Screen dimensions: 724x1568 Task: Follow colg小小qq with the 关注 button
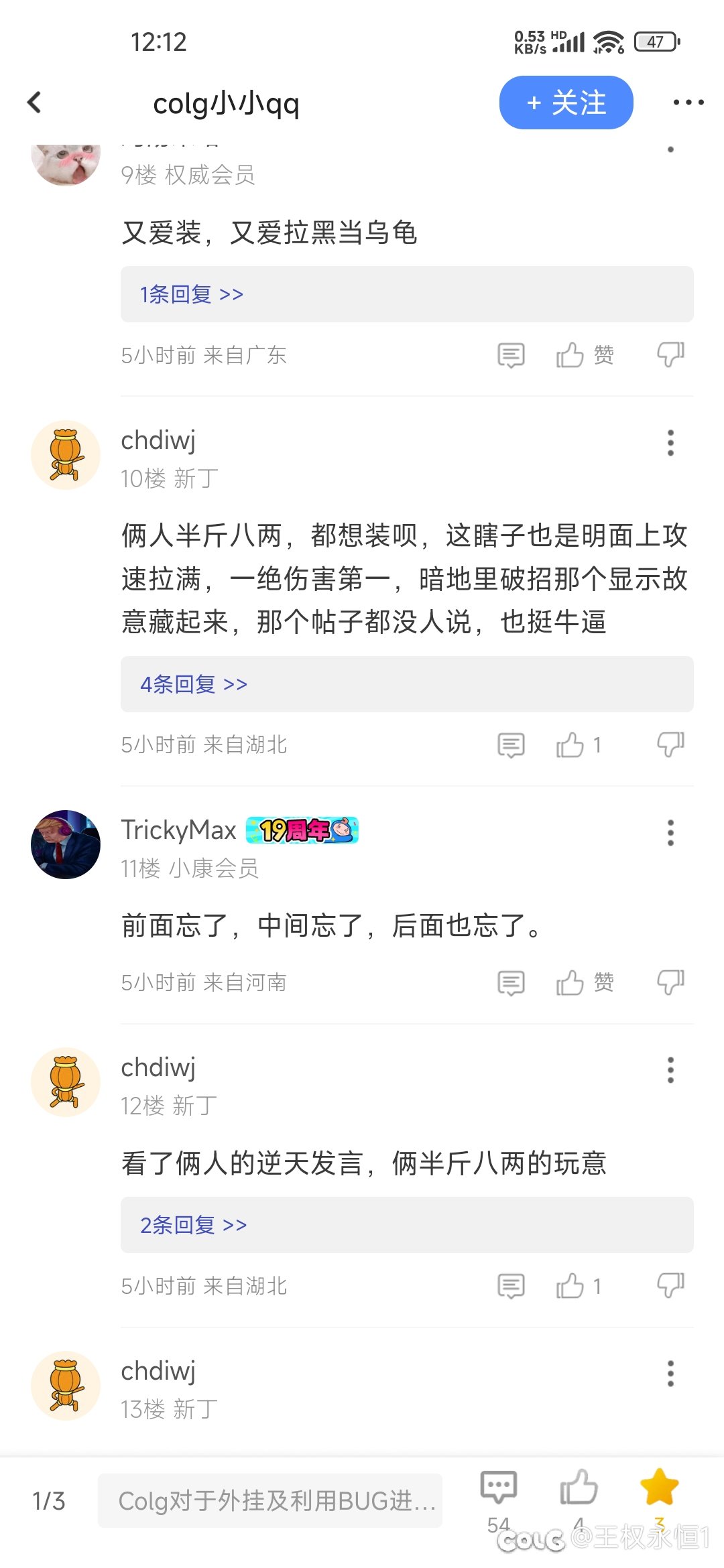pyautogui.click(x=566, y=103)
